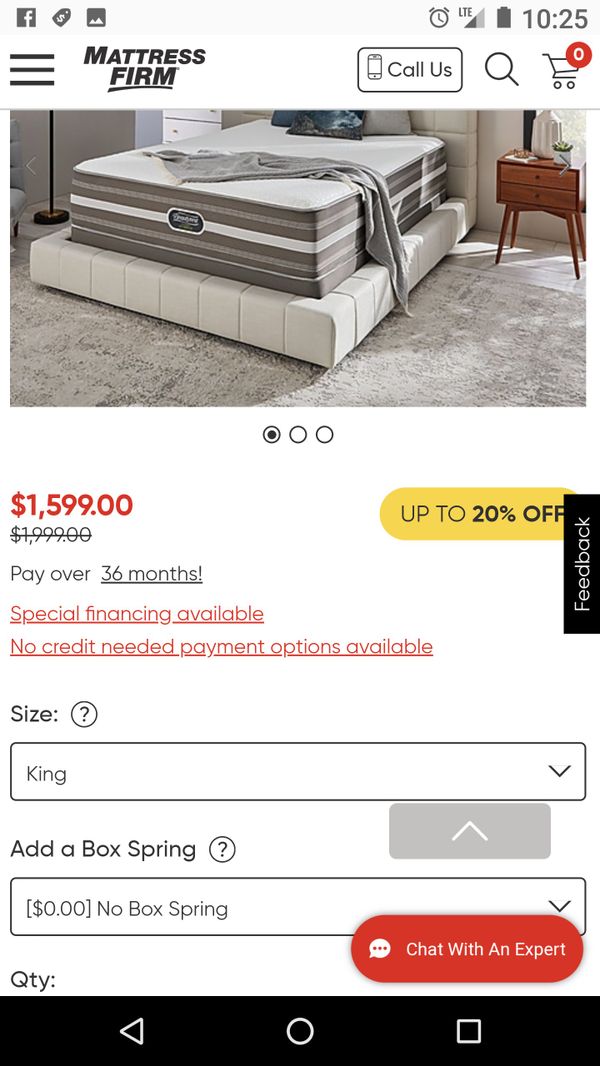Expand the King size dropdown
This screenshot has width=600, height=1066.
(x=298, y=772)
